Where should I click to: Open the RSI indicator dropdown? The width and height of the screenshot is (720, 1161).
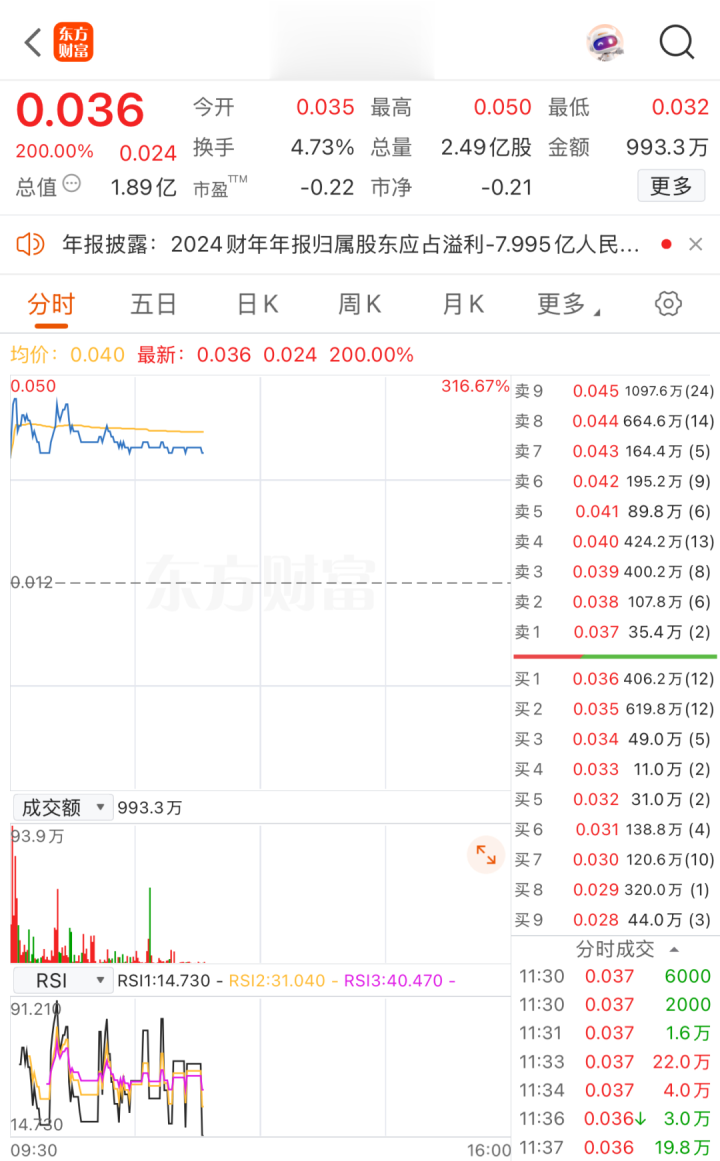point(63,980)
